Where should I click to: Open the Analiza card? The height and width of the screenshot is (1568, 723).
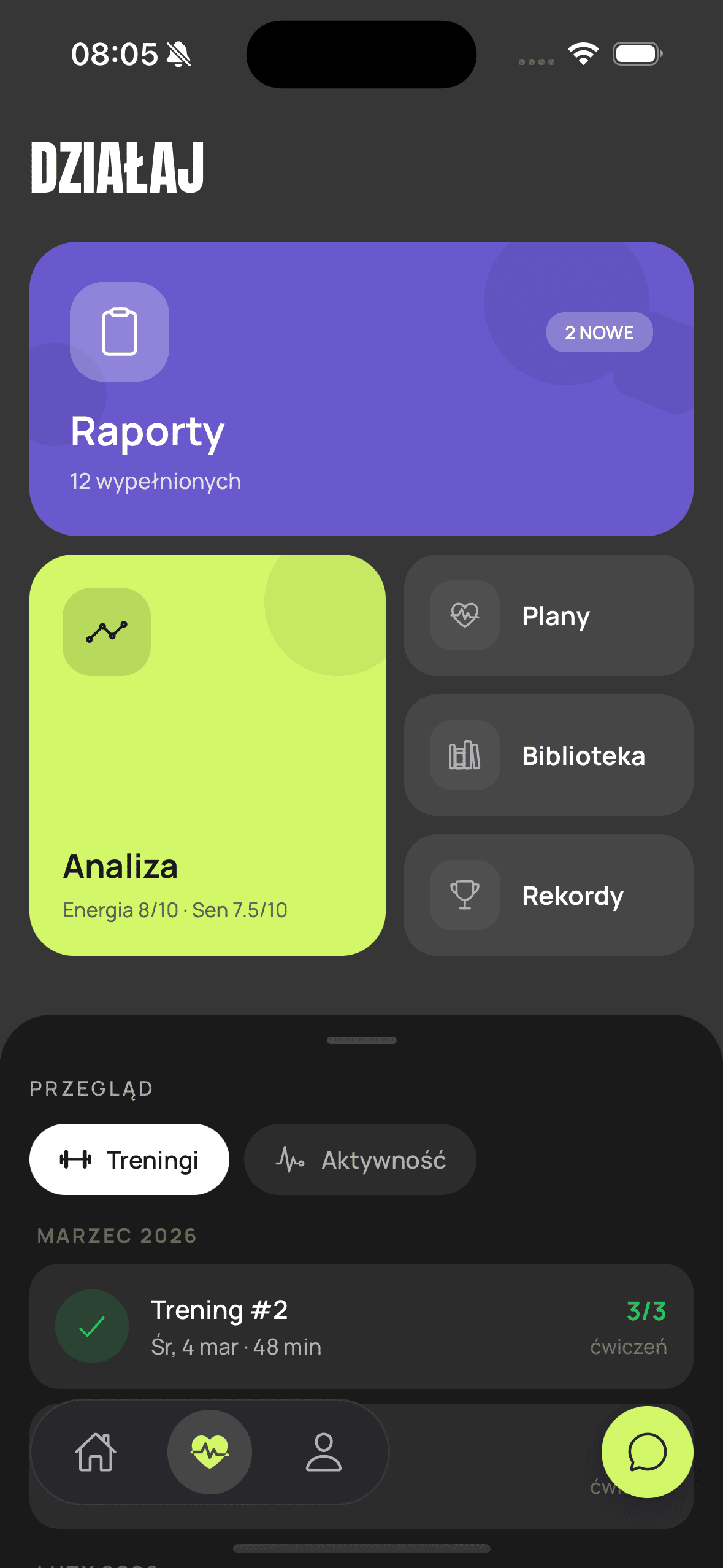207,755
